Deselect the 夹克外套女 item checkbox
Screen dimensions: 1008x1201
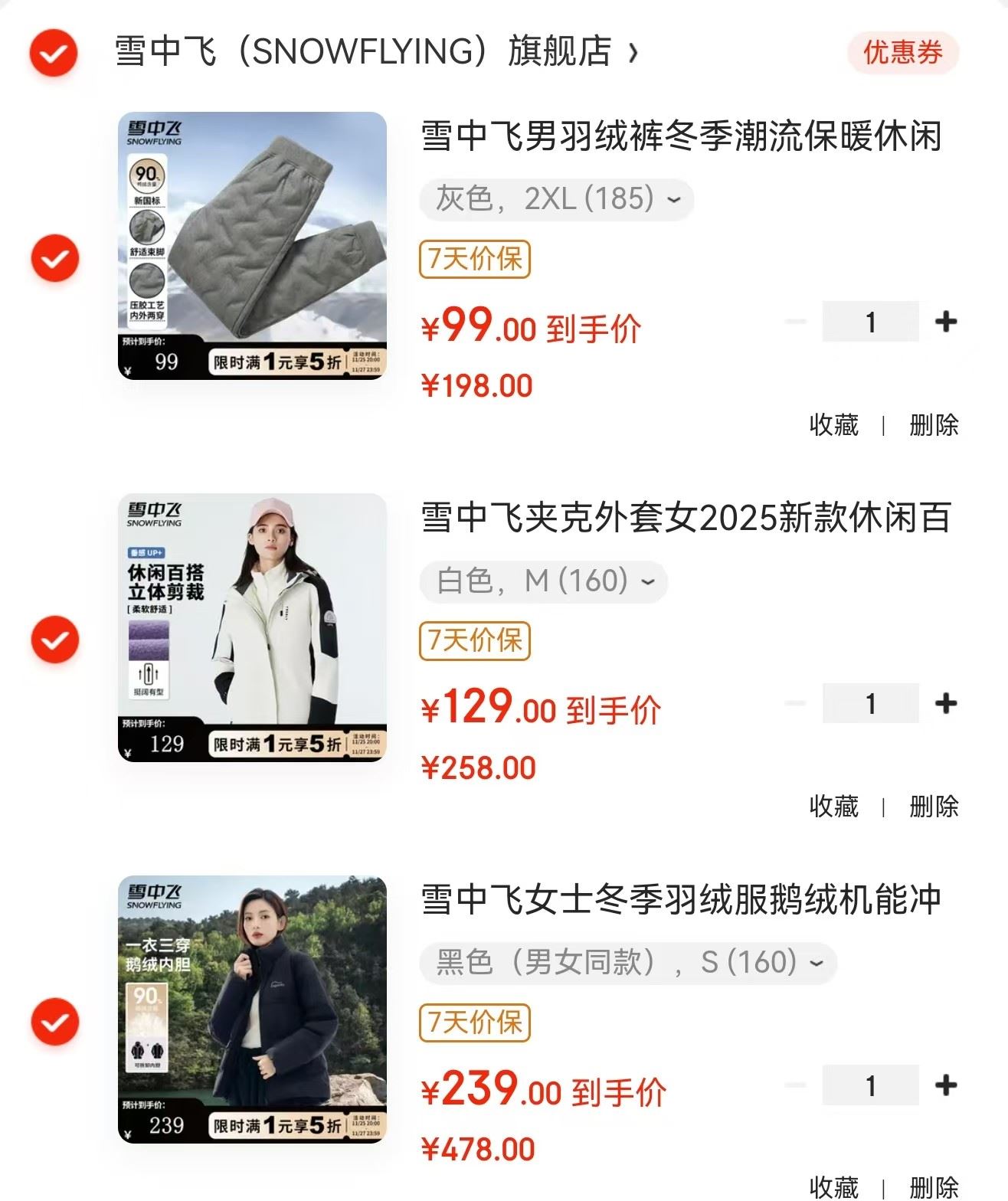pos(54,640)
